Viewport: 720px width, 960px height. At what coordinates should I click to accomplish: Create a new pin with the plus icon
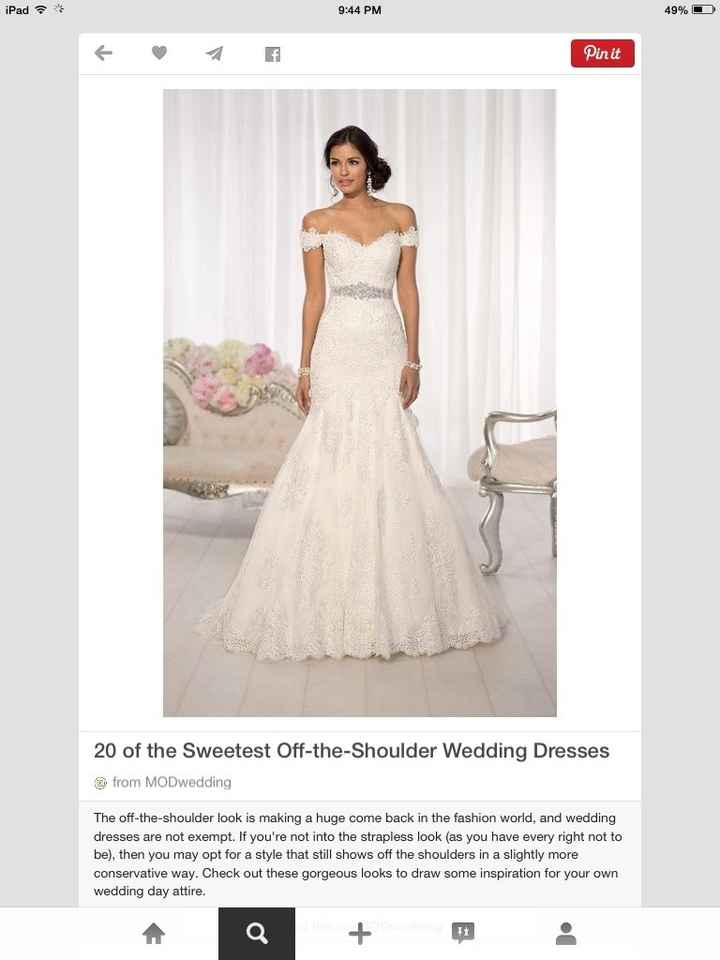[x=360, y=932]
